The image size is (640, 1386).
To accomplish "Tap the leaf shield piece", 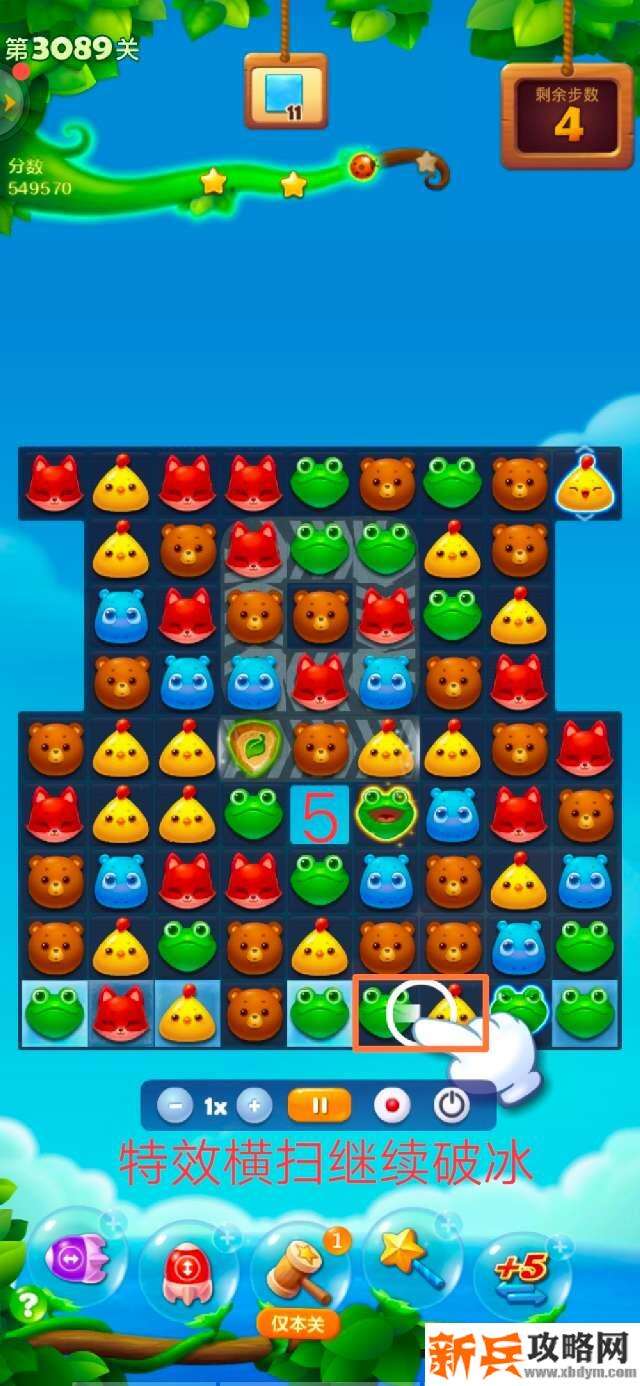I will pos(254,746).
